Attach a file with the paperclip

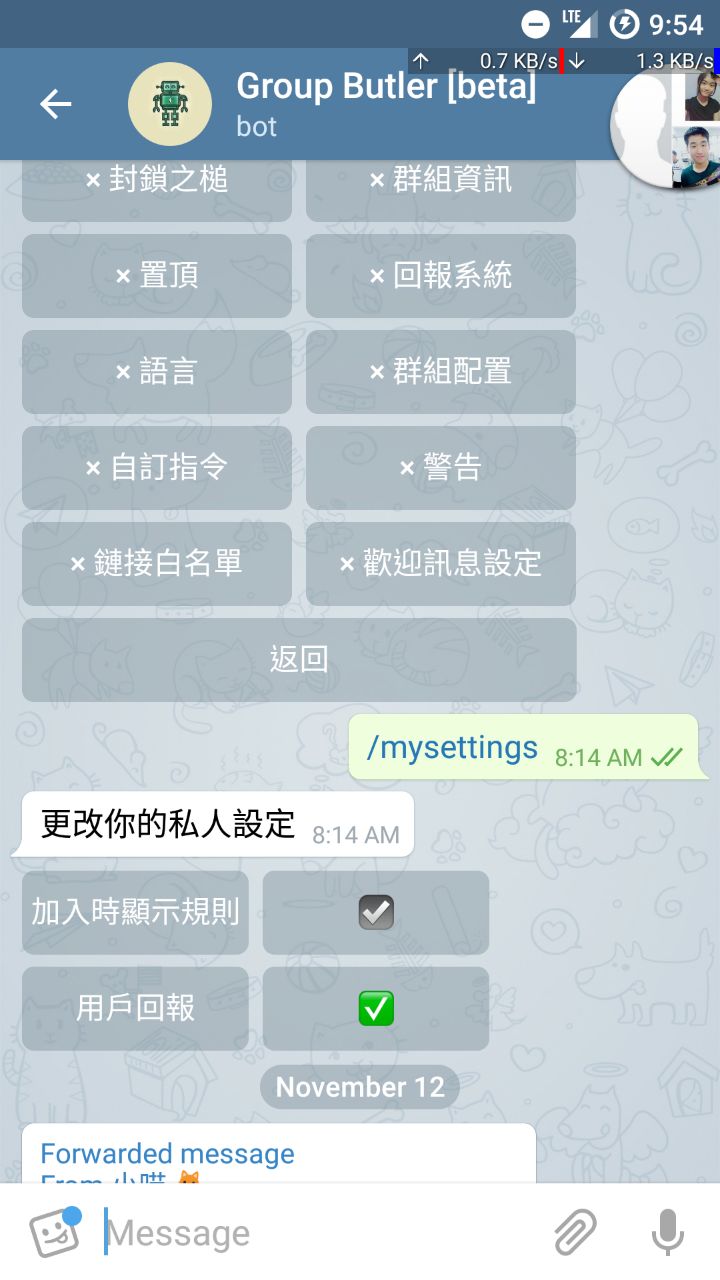575,1233
